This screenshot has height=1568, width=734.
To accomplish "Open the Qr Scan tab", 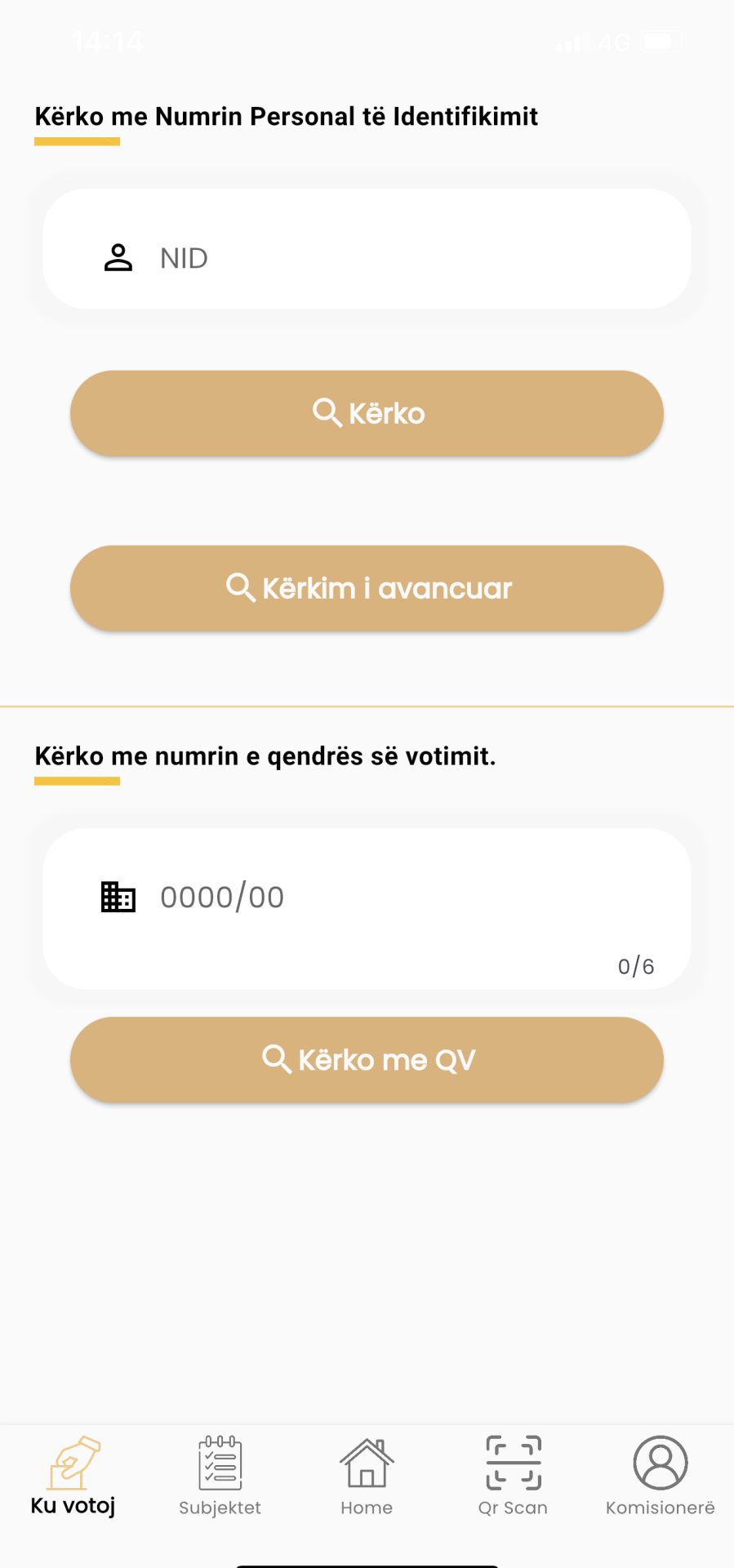I will point(513,1477).
